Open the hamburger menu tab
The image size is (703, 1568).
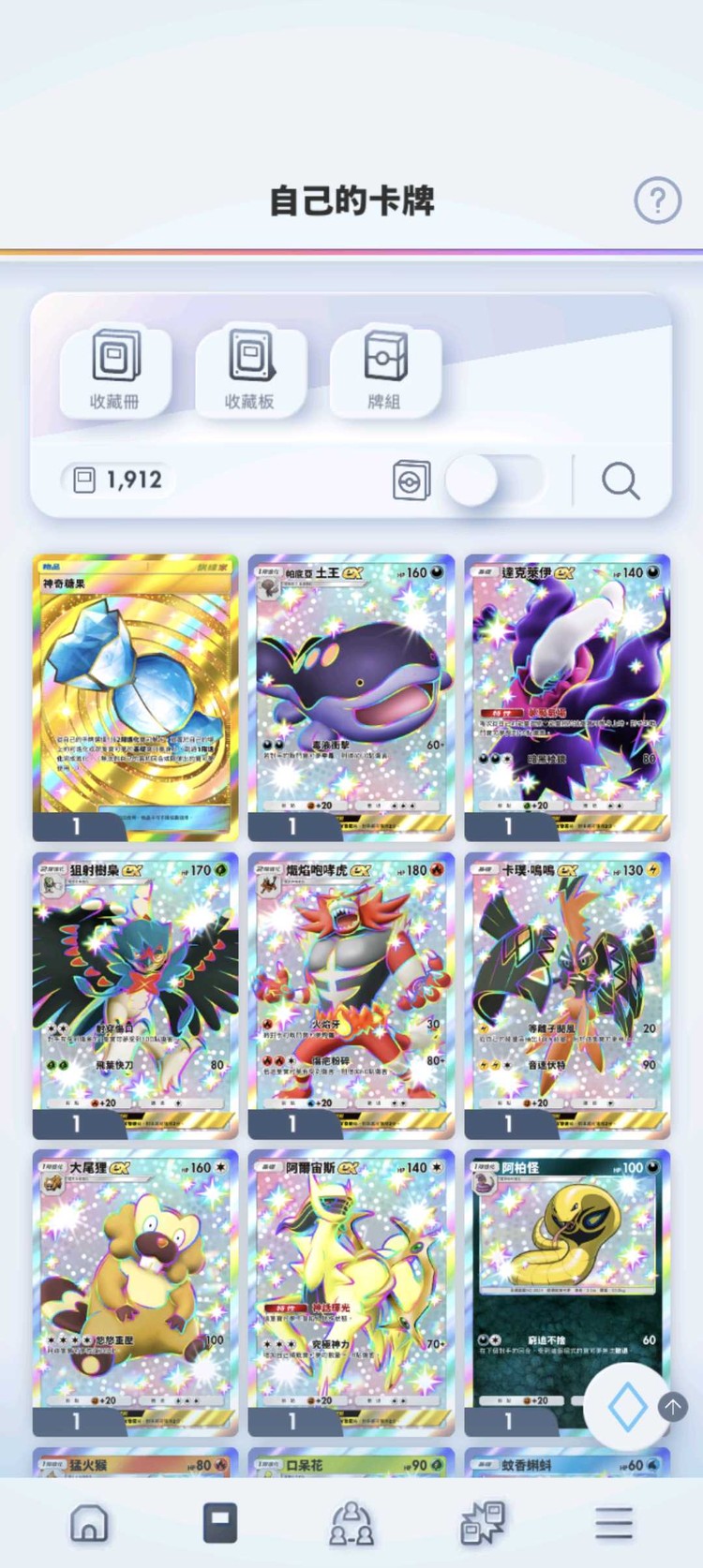(614, 1523)
